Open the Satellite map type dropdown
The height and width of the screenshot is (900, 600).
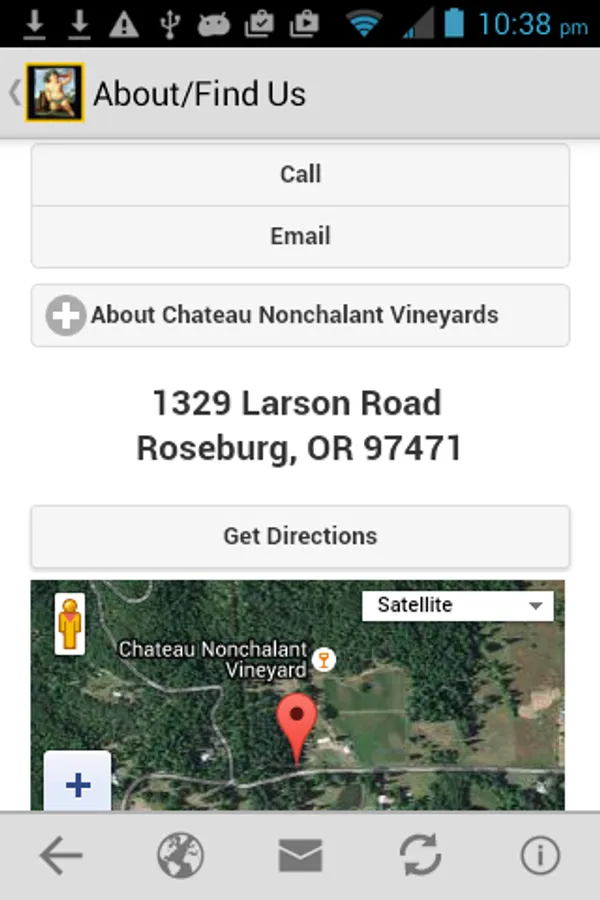pos(458,605)
